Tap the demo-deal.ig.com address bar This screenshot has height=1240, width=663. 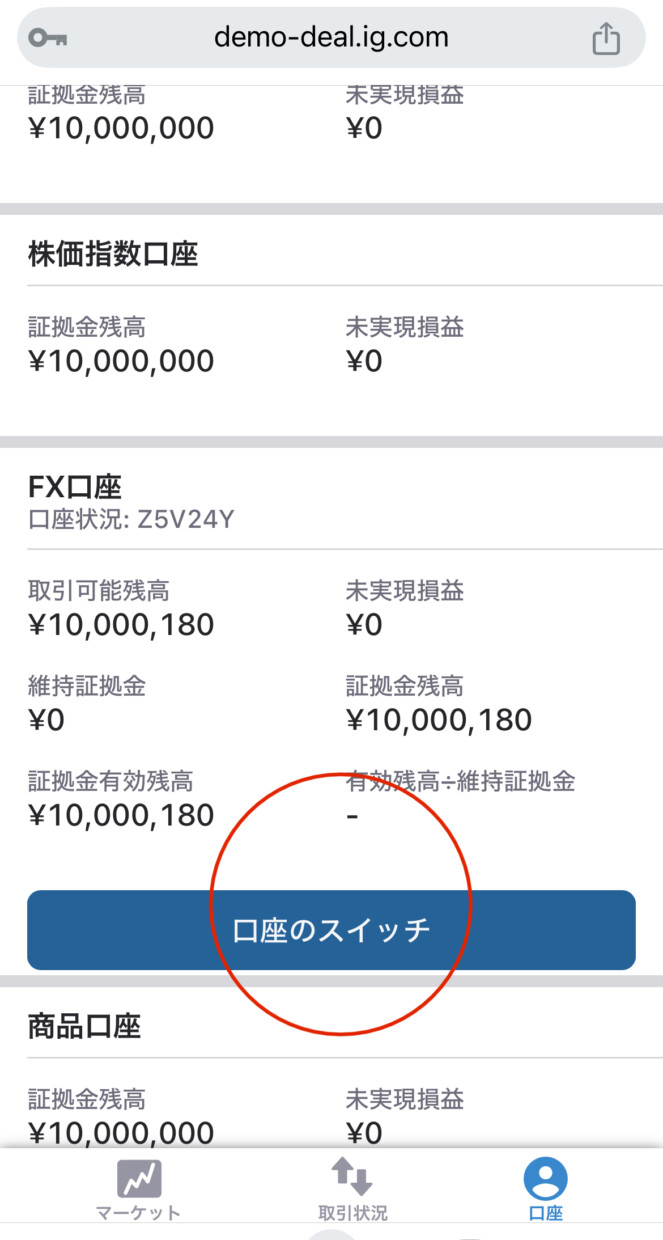(331, 38)
